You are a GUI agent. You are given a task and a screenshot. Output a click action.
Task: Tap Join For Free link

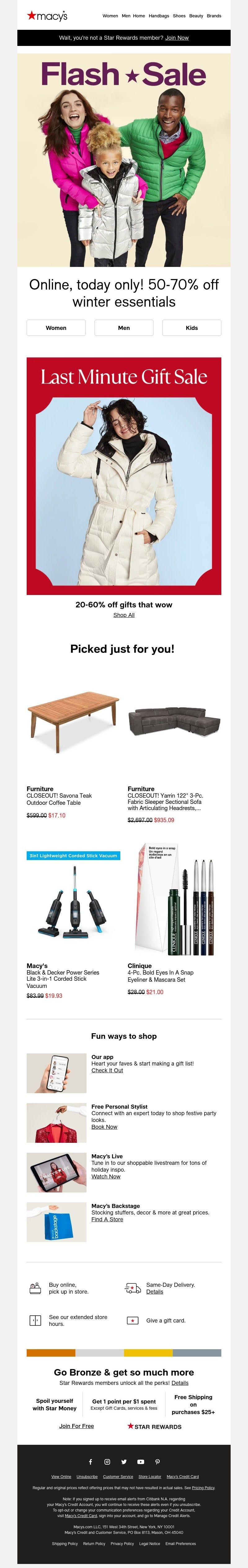tap(77, 1426)
